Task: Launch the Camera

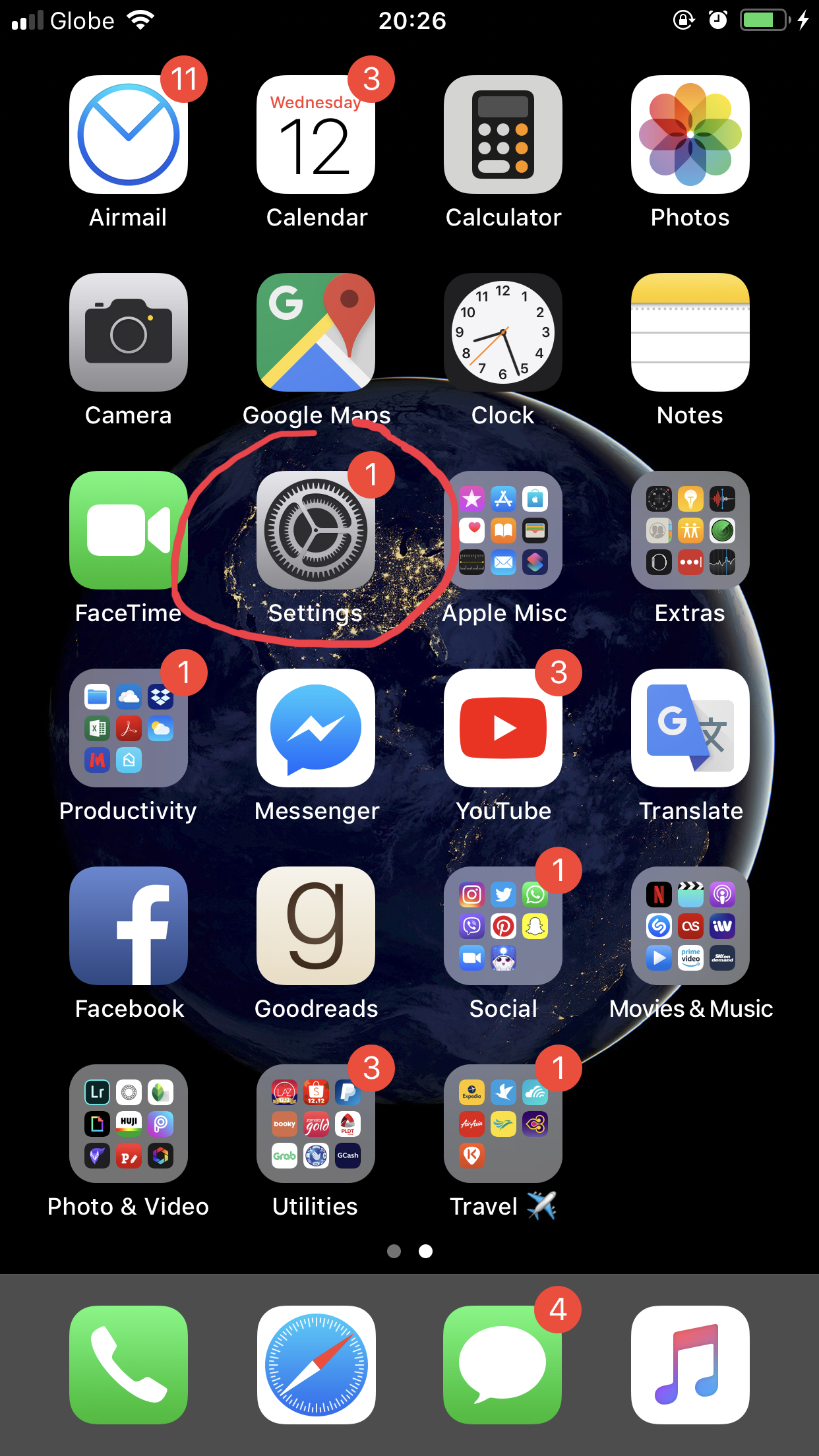Action: coord(129,332)
